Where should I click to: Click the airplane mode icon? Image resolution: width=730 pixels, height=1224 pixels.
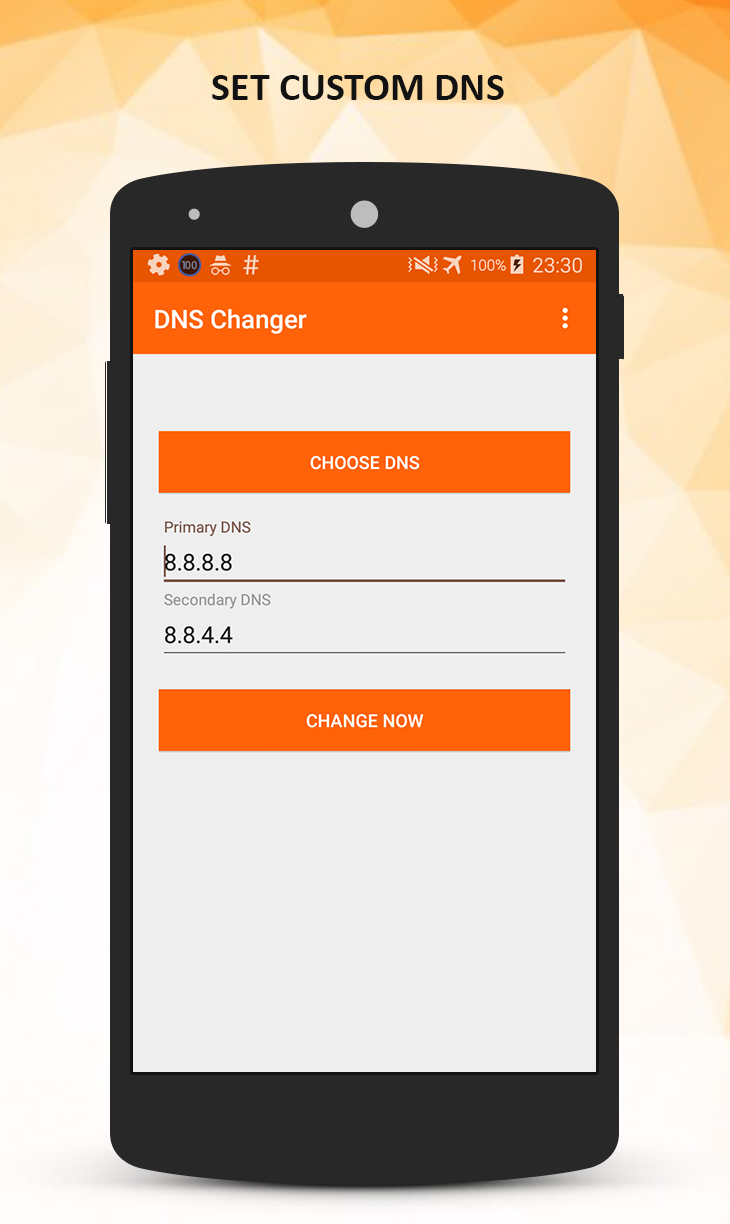click(x=452, y=265)
